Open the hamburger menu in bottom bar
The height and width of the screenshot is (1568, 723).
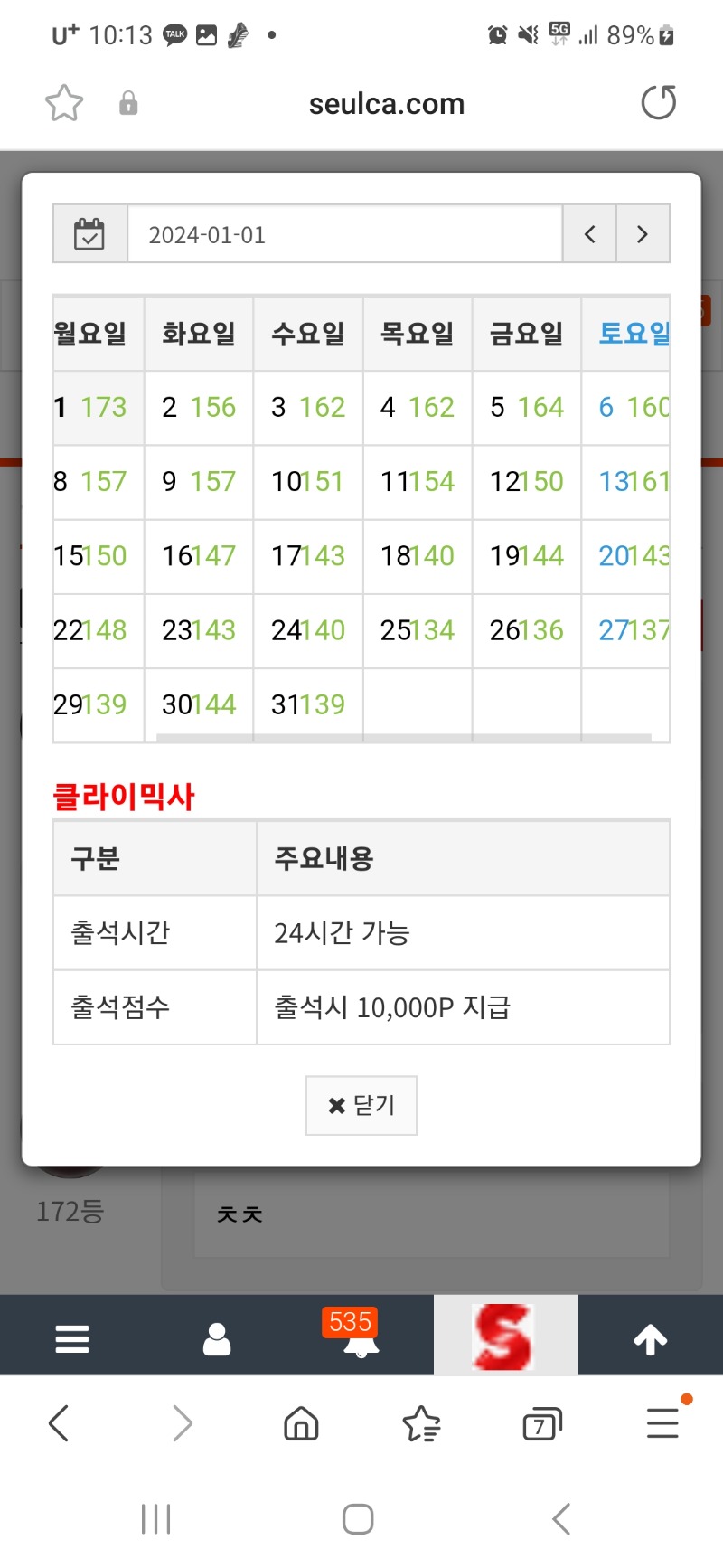(72, 1337)
